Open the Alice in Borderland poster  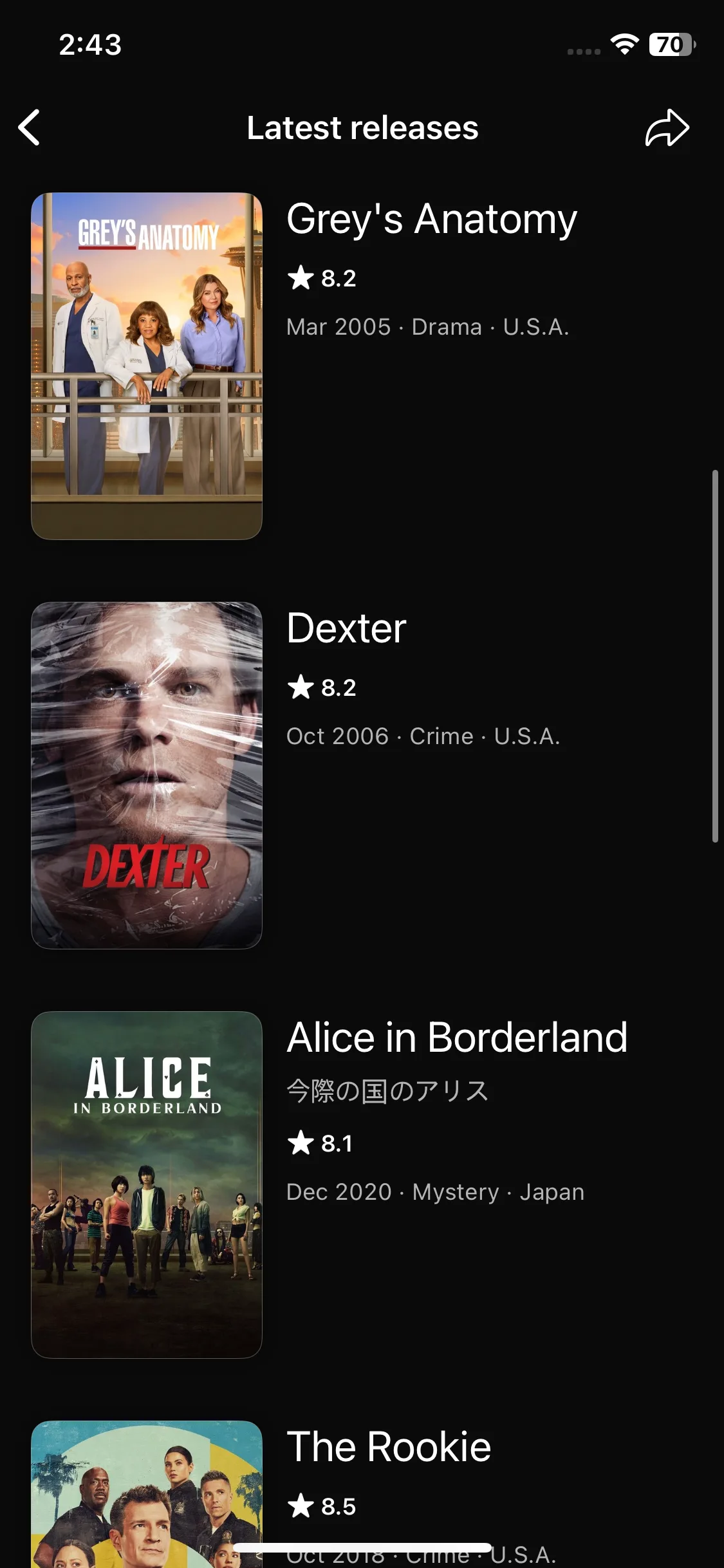click(147, 1184)
